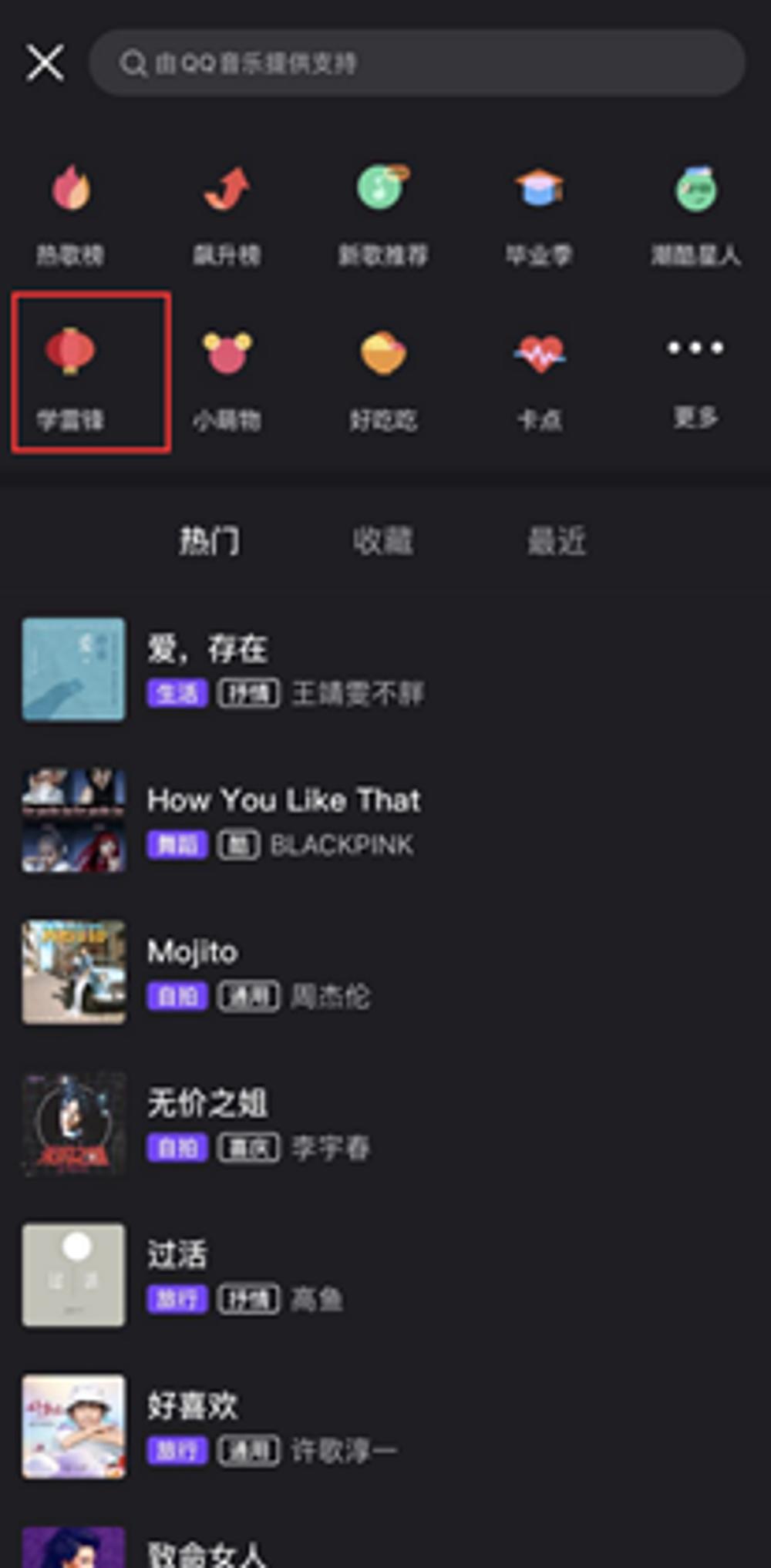Switch to the 热门 tab
771x1568 pixels.
[210, 541]
